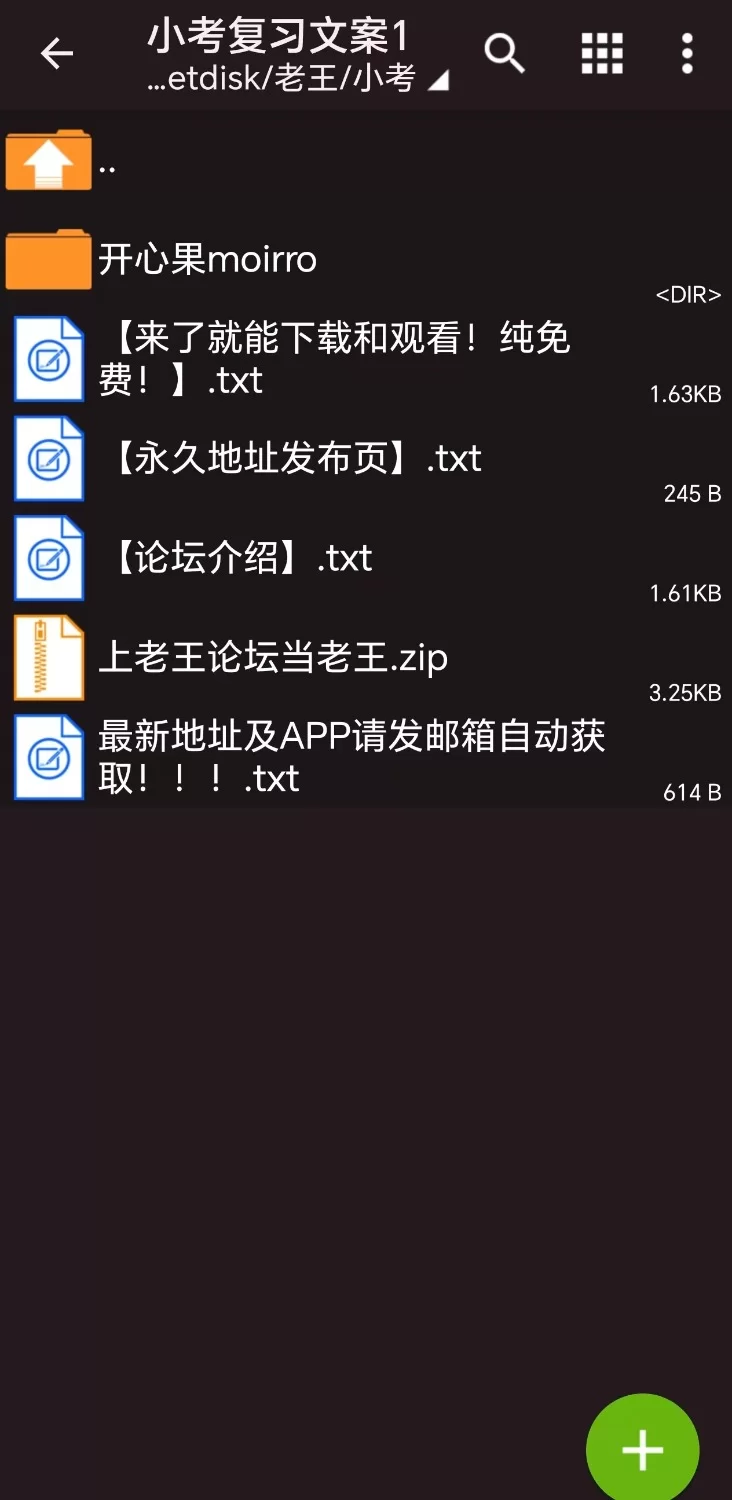
Task: Go back using the arrow icon
Action: (57, 54)
